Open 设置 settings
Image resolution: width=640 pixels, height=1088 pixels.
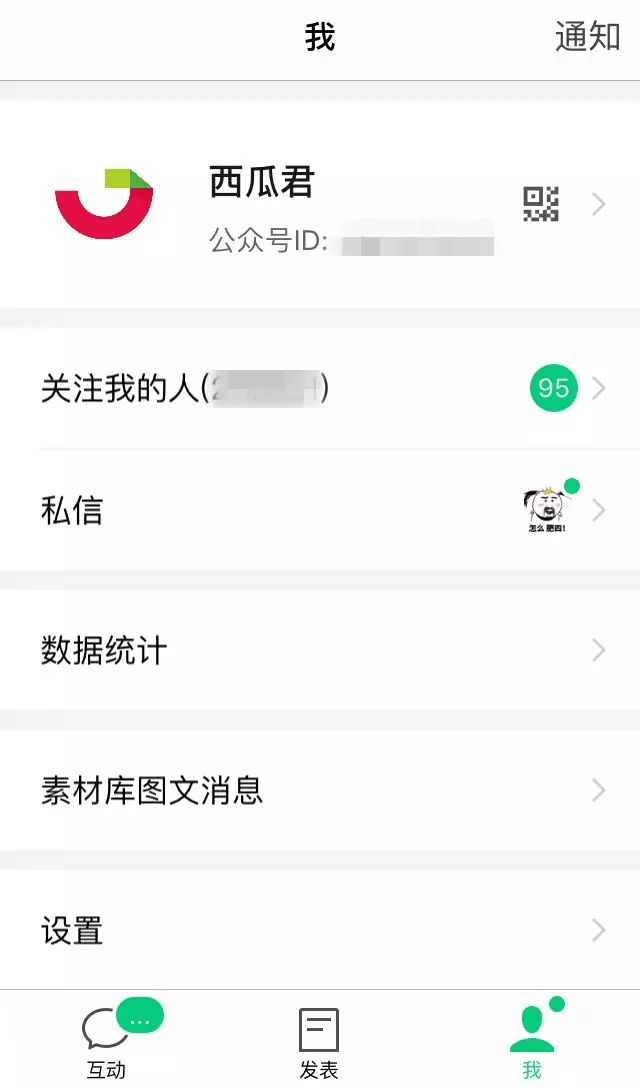pyautogui.click(x=320, y=930)
